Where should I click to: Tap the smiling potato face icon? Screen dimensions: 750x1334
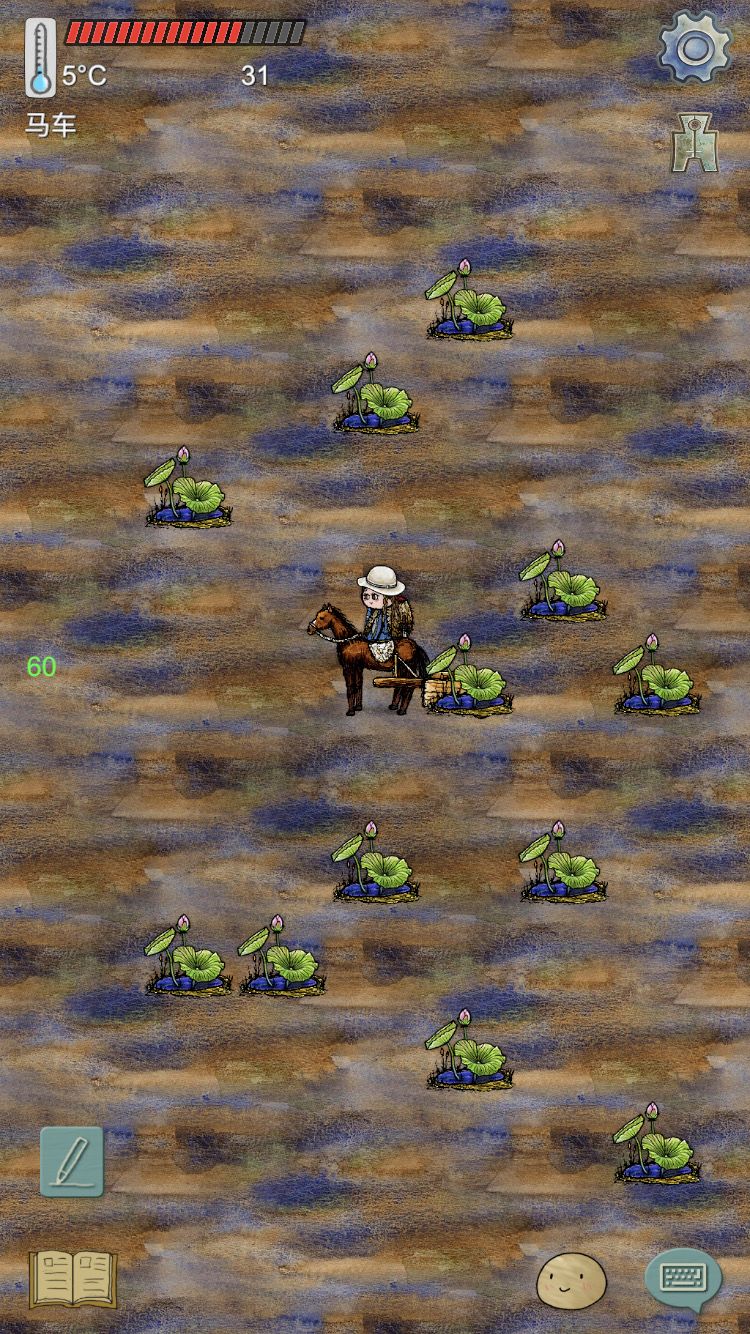pyautogui.click(x=571, y=1280)
